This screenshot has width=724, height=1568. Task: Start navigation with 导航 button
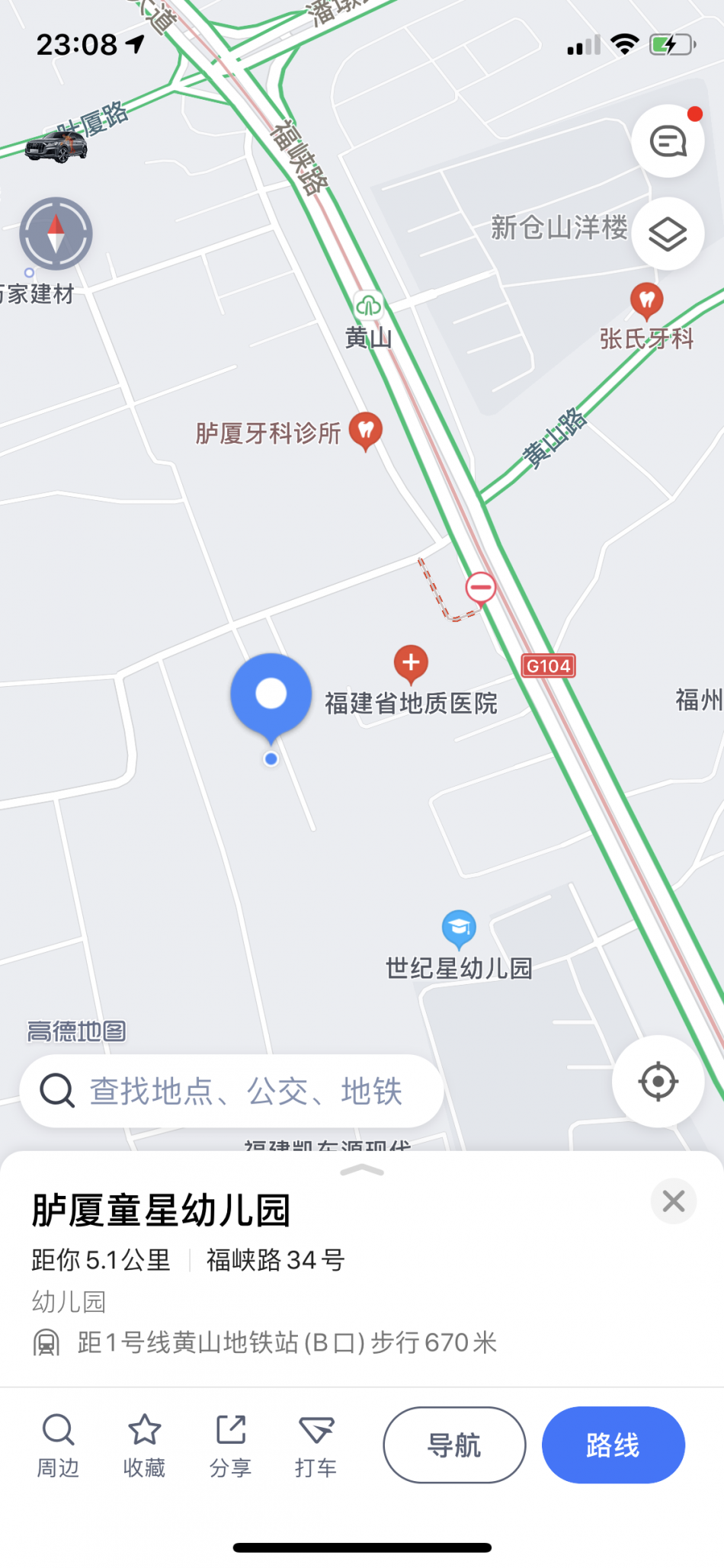454,1445
